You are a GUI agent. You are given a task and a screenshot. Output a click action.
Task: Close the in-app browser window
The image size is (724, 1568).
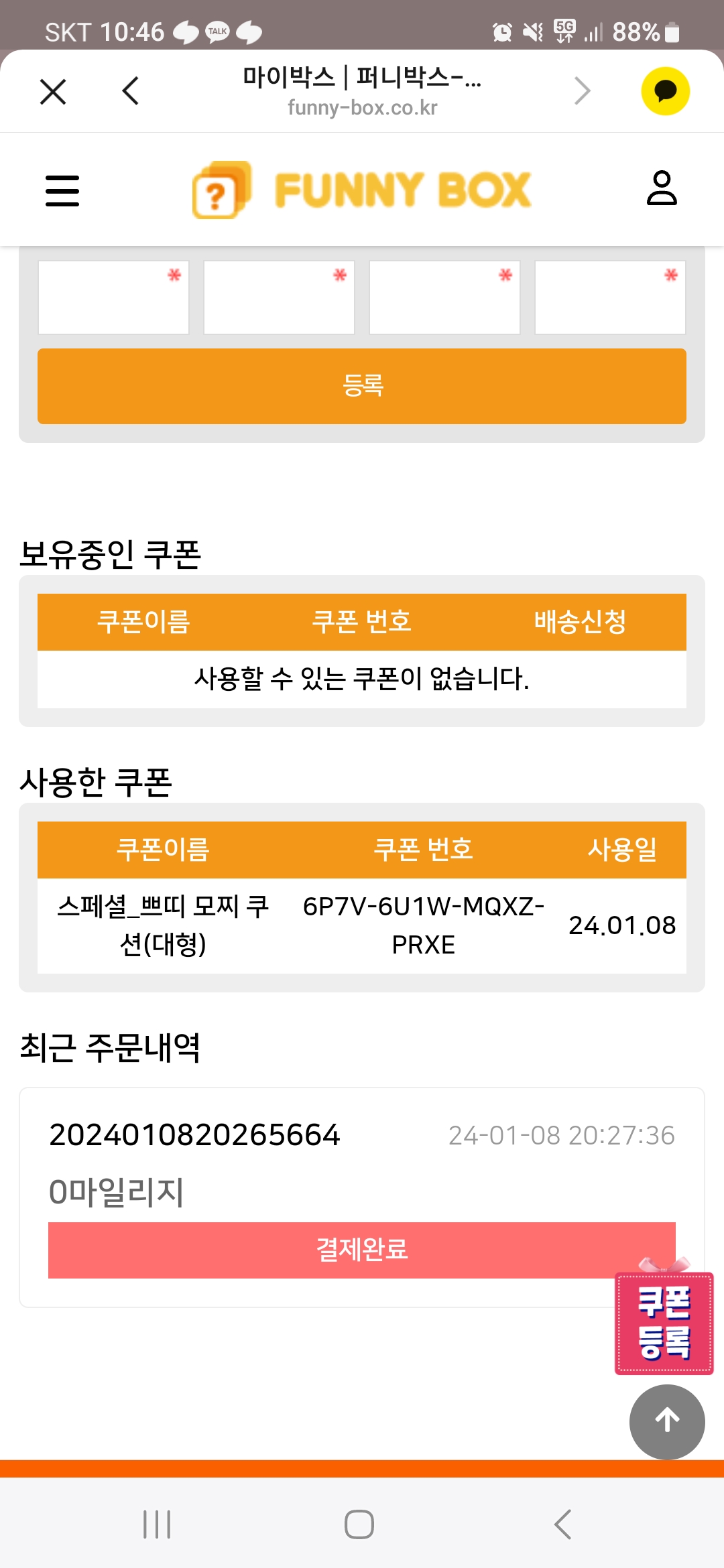click(x=53, y=91)
